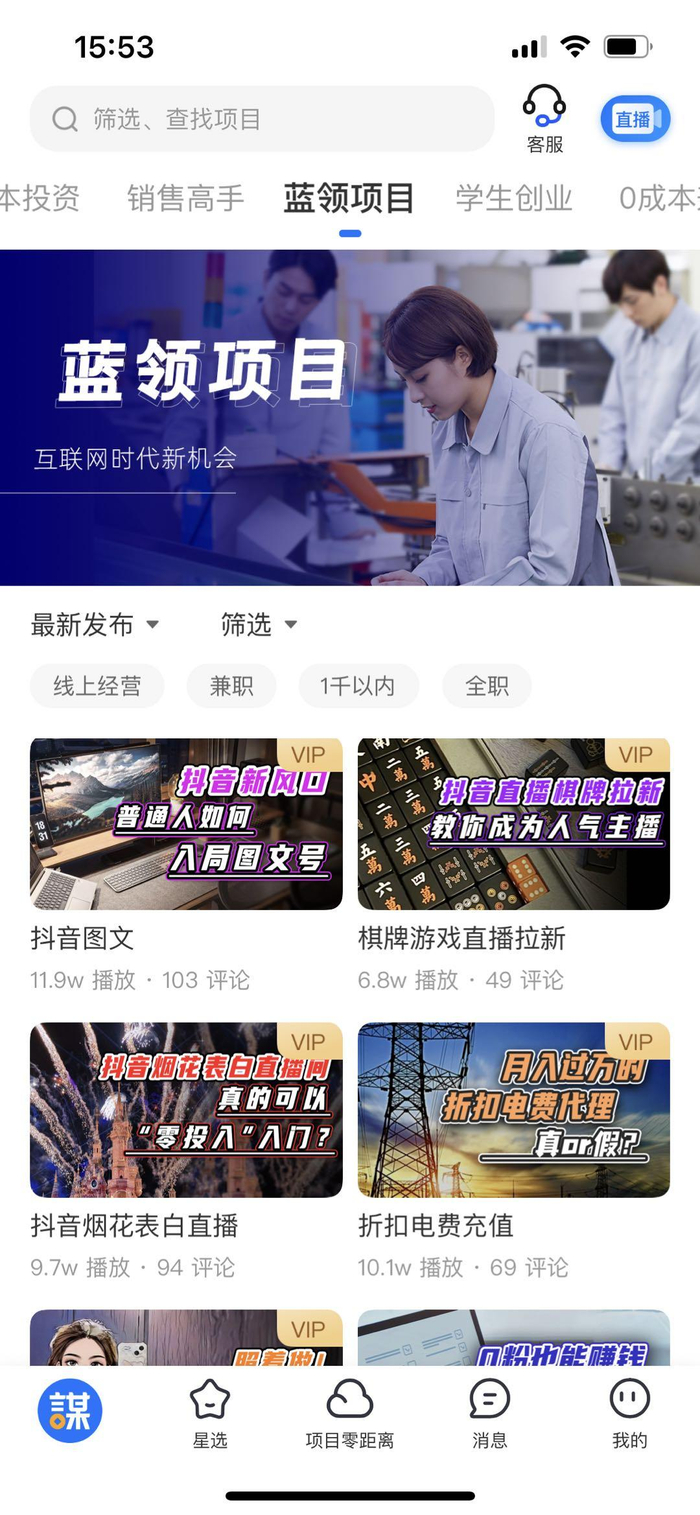The height and width of the screenshot is (1515, 700).
Task: Select the 全职 chip
Action: (x=487, y=686)
